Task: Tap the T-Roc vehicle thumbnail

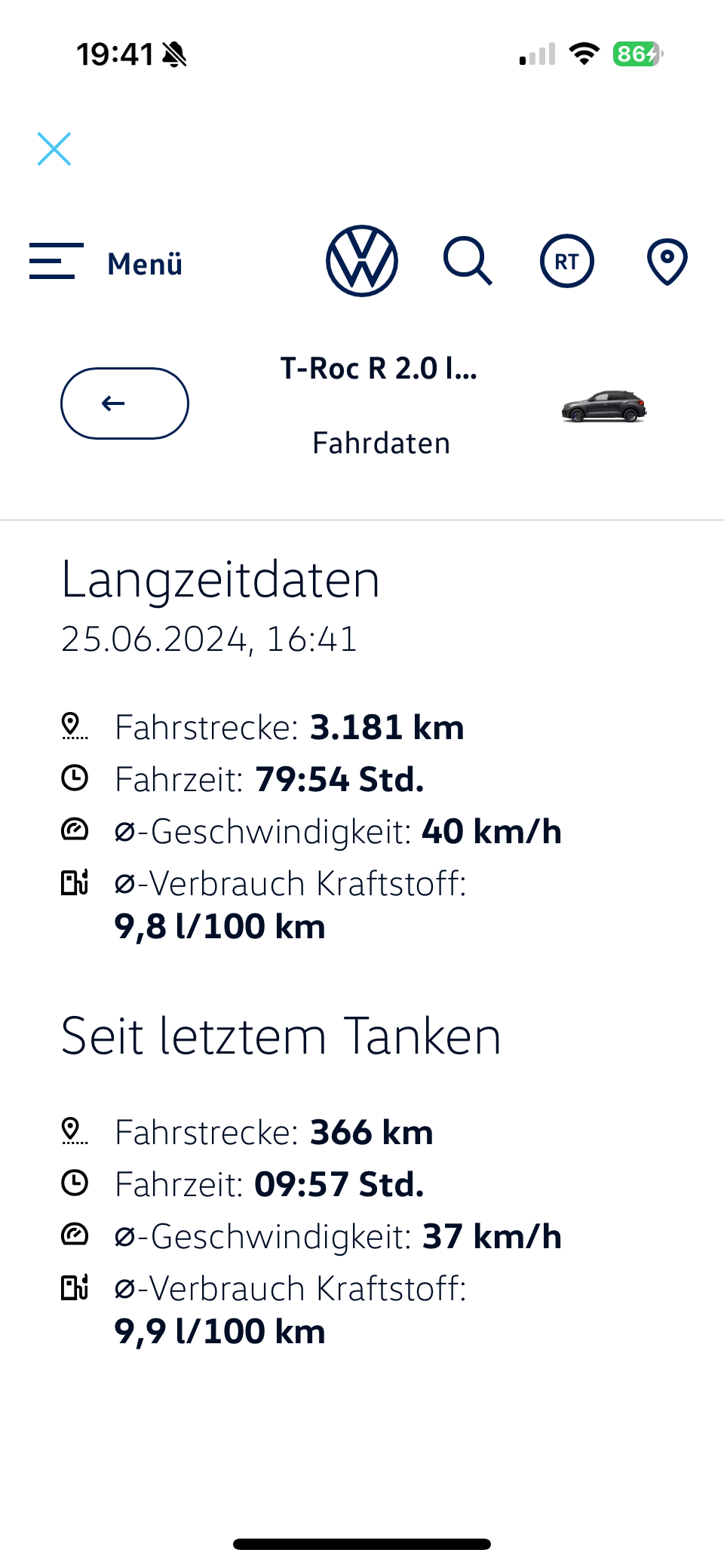Action: [604, 407]
